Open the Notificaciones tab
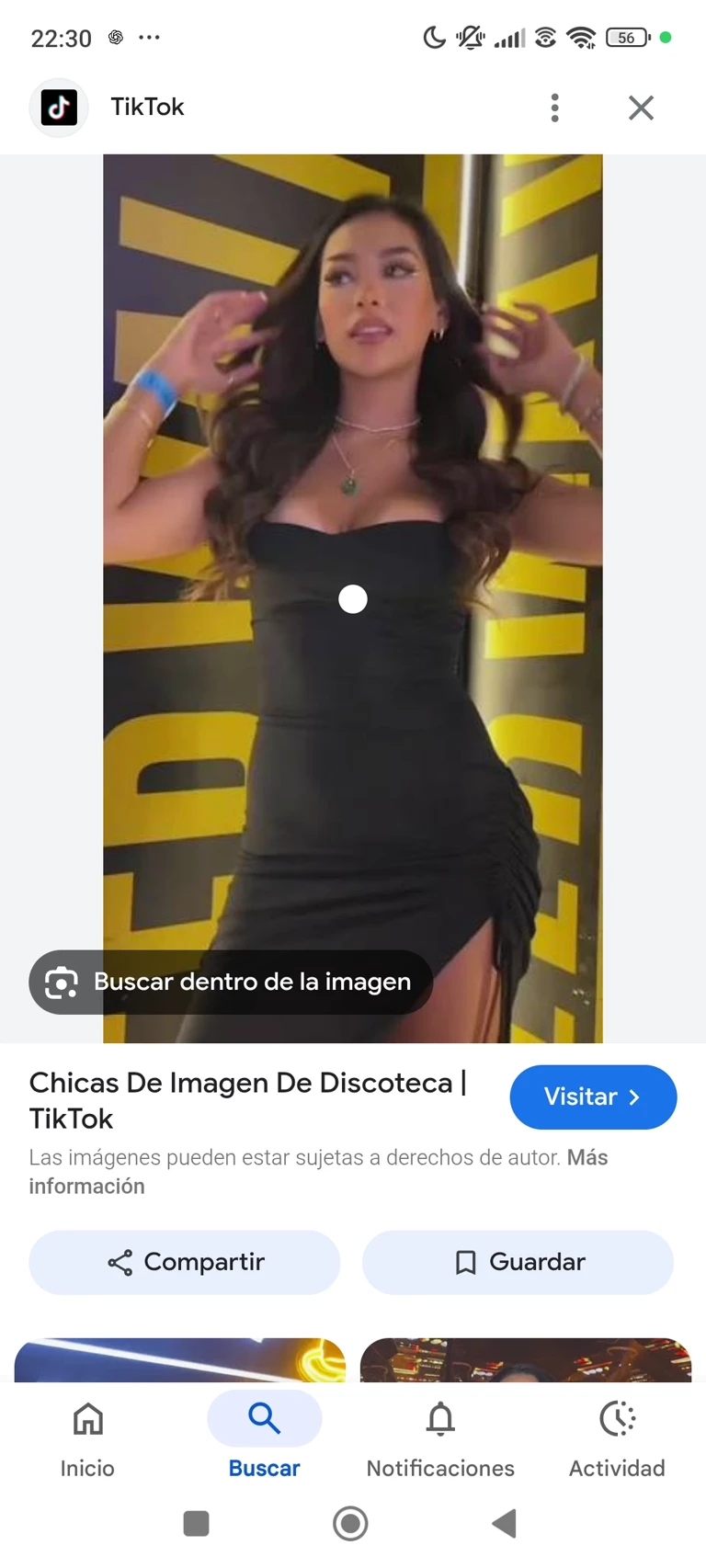 click(440, 1435)
